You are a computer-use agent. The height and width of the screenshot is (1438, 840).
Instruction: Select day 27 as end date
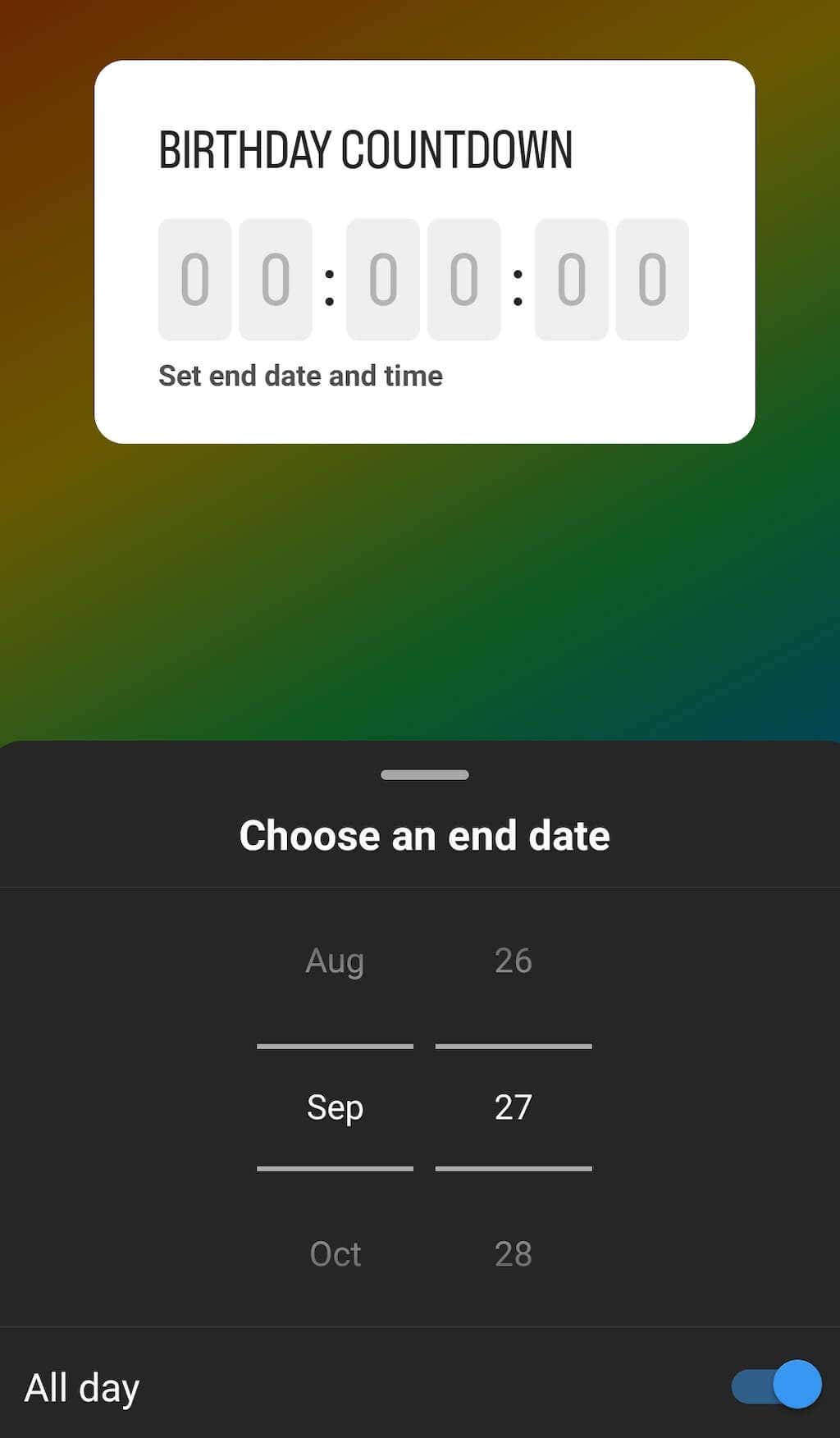click(514, 1107)
